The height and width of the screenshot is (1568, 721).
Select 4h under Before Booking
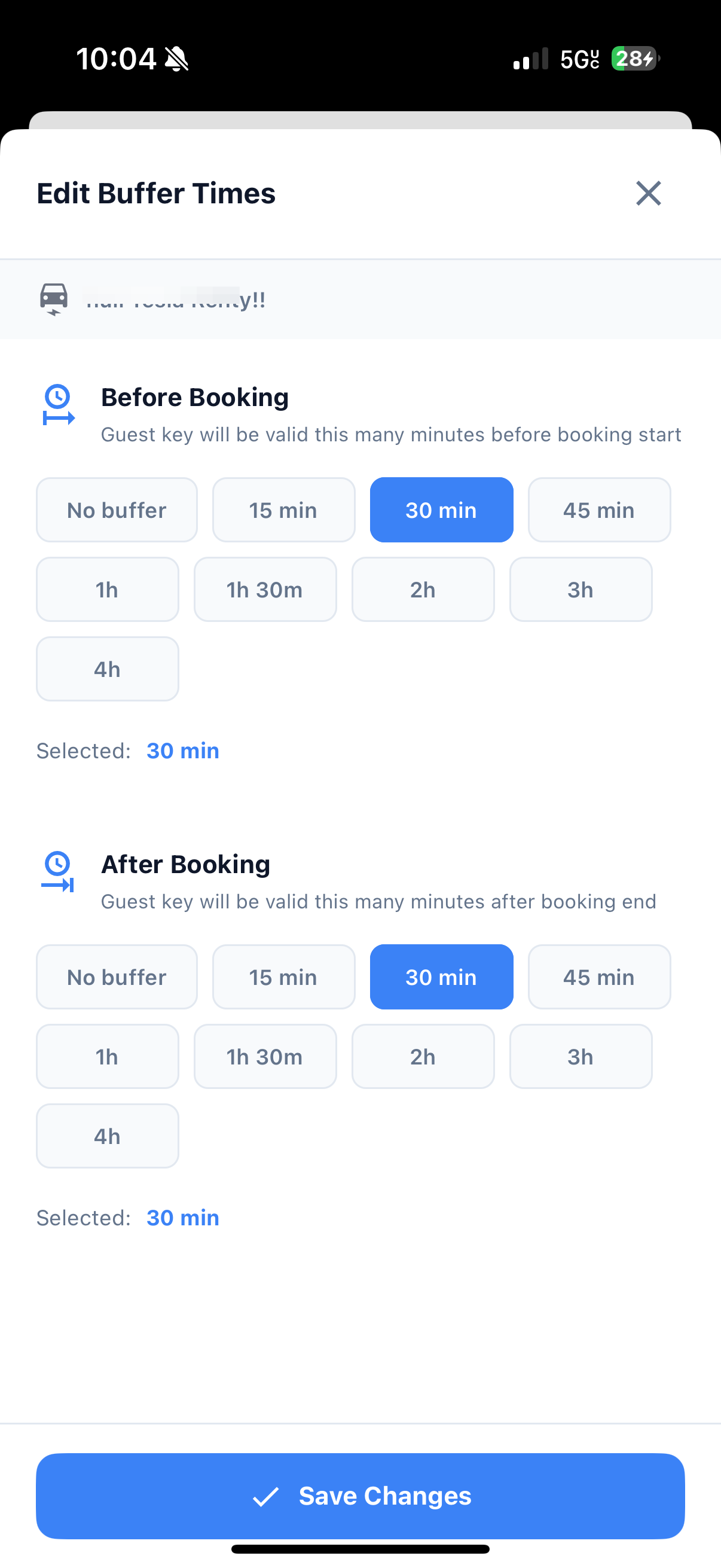pos(107,670)
